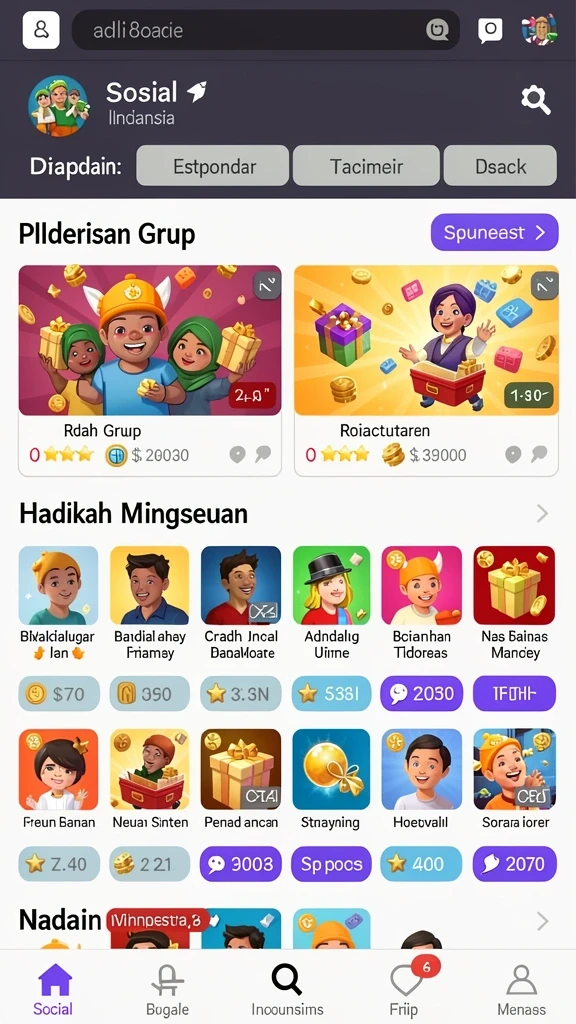The width and height of the screenshot is (576, 1024).
Task: Open the chat bubble icon in the top bar
Action: tap(490, 29)
